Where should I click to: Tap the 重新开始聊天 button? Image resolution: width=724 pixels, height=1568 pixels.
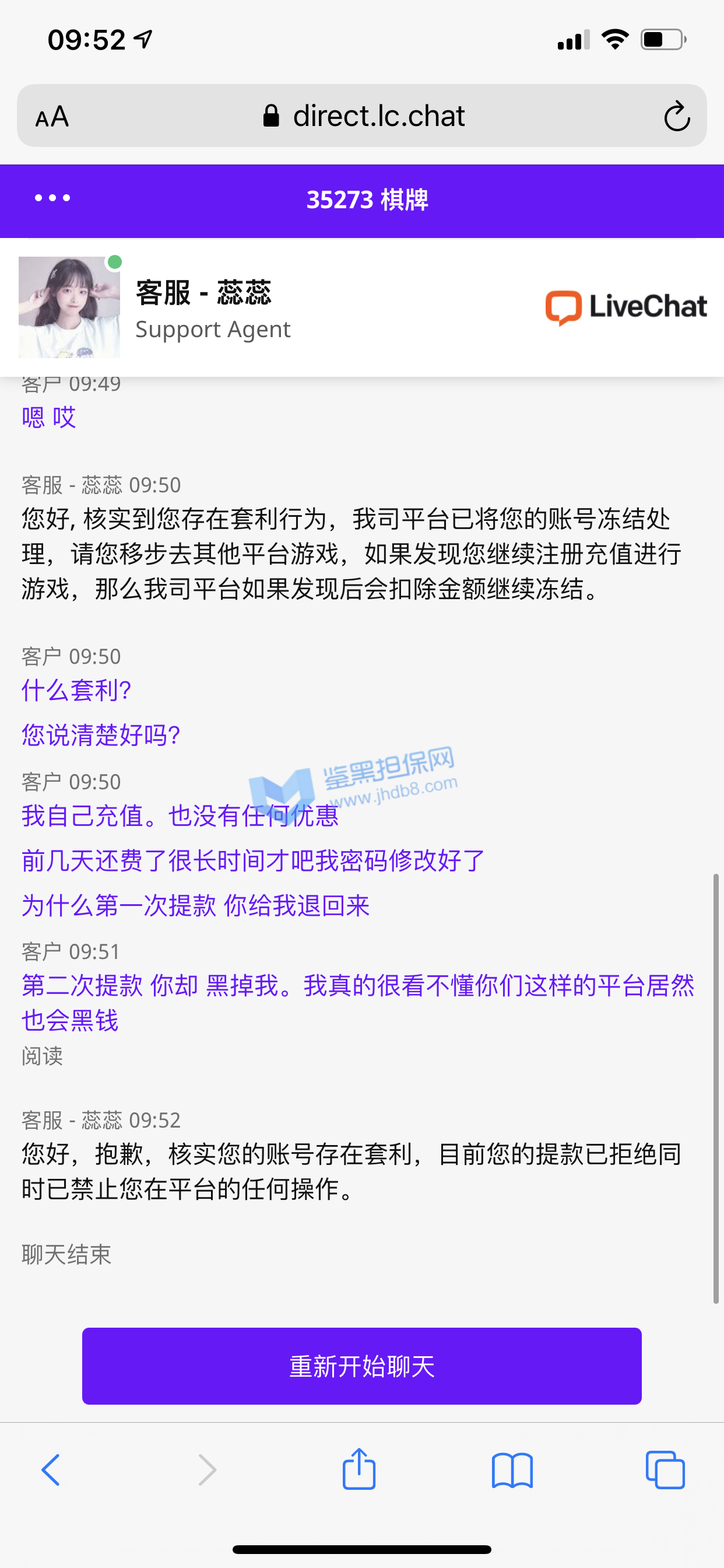[x=361, y=1366]
